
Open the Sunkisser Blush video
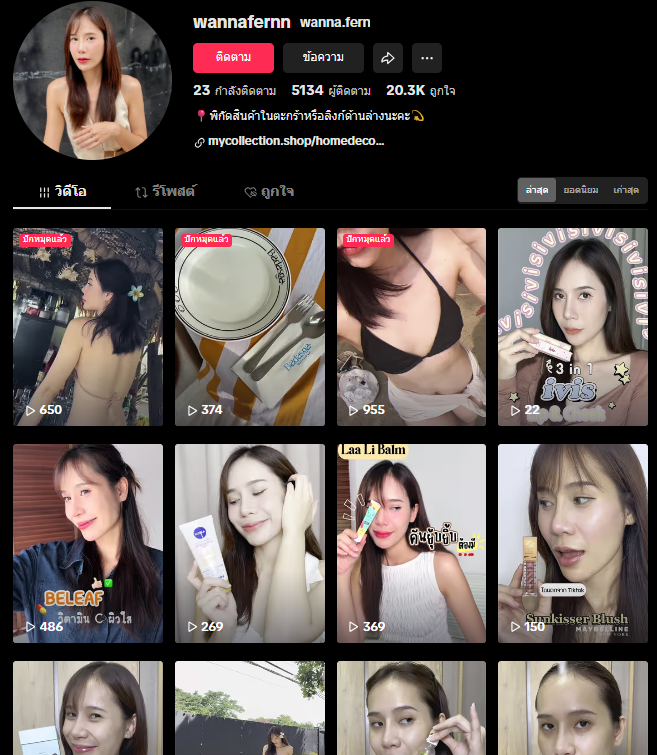(573, 542)
